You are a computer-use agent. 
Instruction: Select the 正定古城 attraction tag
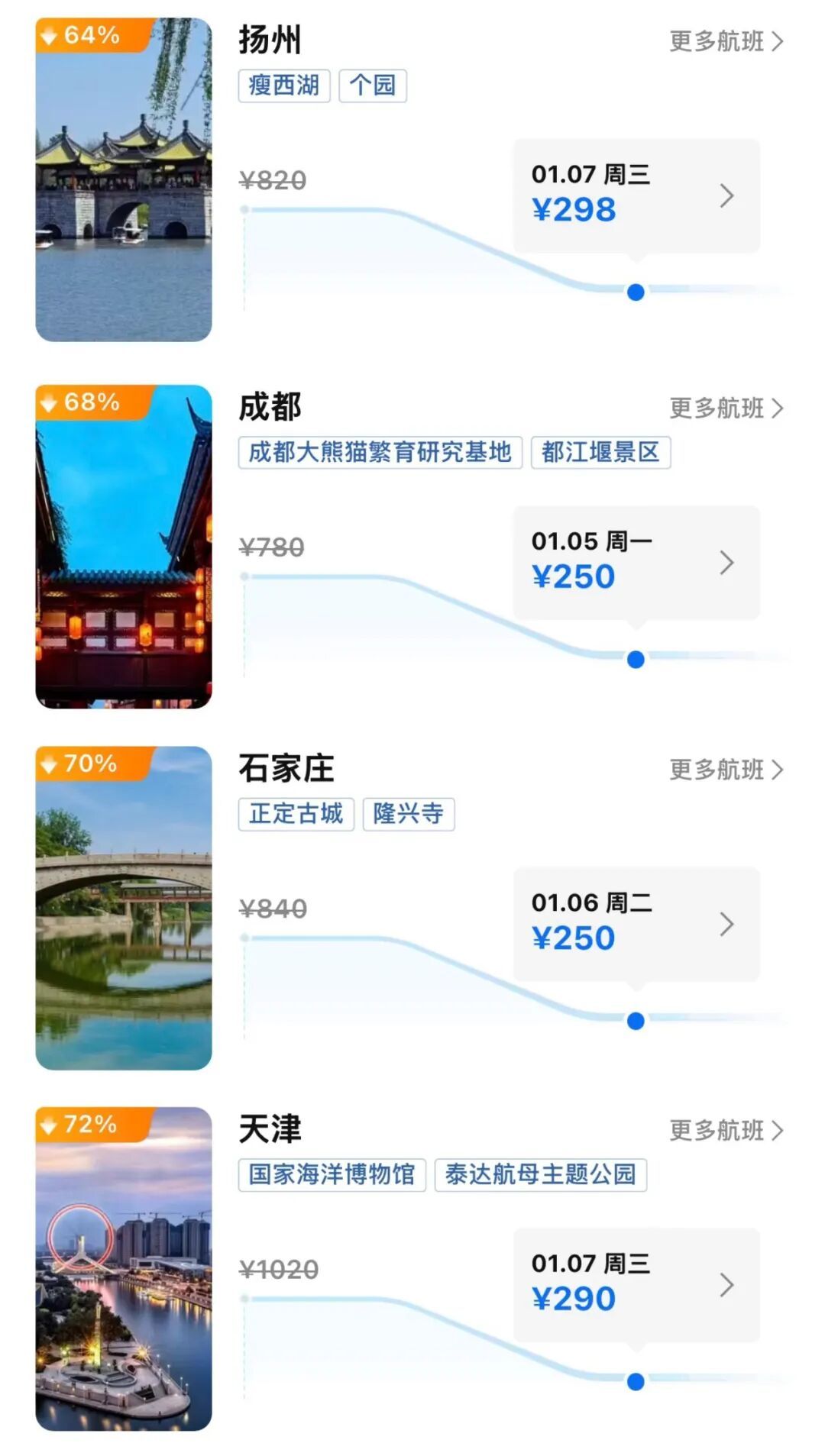pyautogui.click(x=297, y=814)
